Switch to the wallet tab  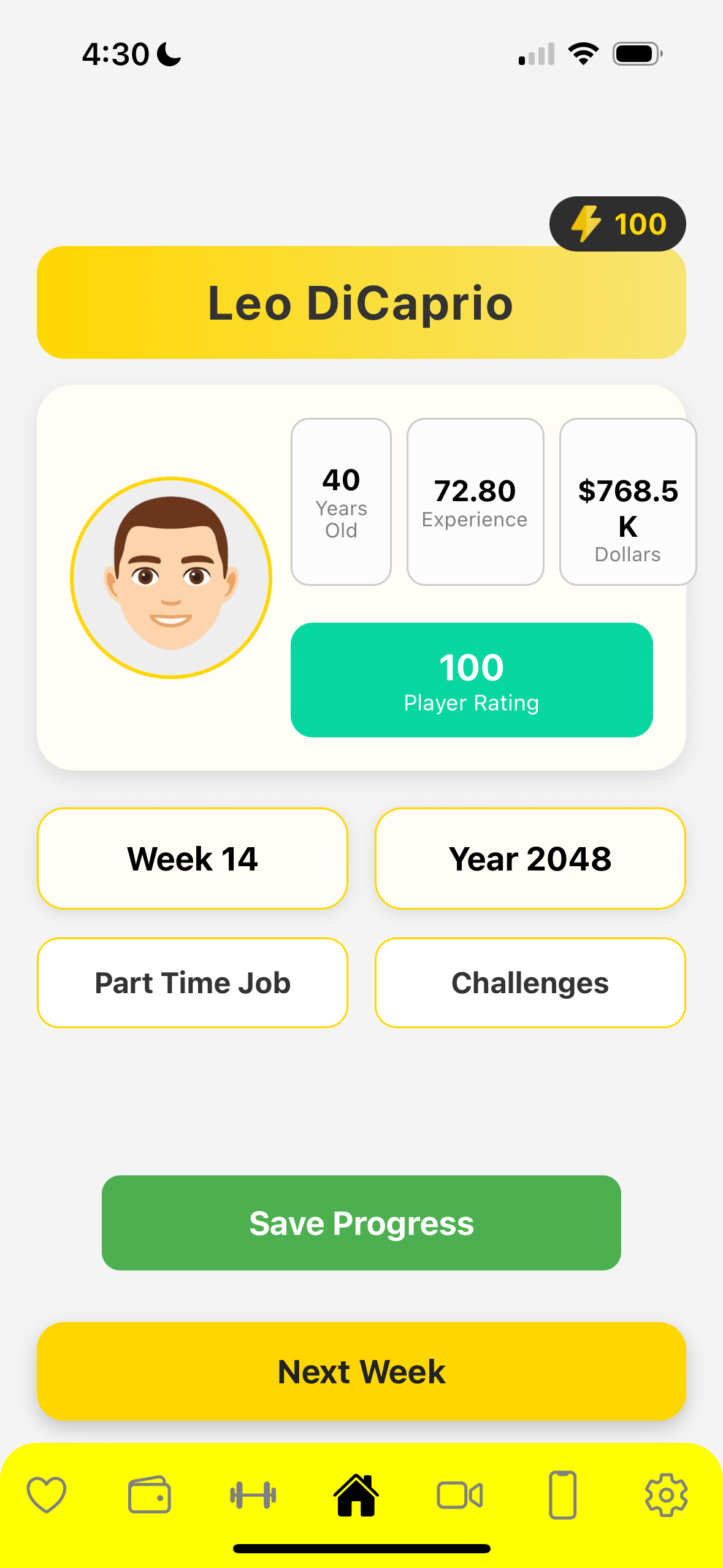coord(150,1495)
